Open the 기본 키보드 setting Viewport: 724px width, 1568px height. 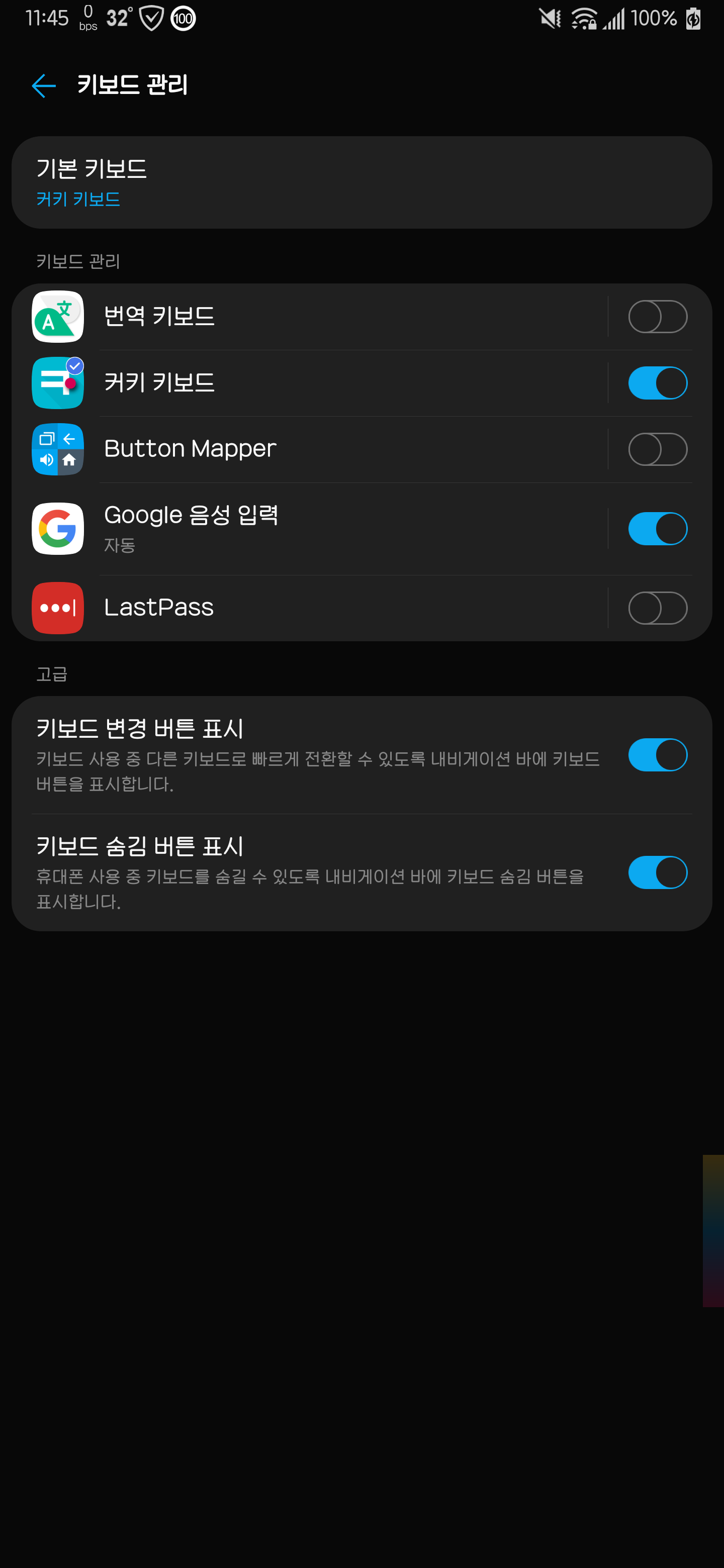click(x=361, y=182)
